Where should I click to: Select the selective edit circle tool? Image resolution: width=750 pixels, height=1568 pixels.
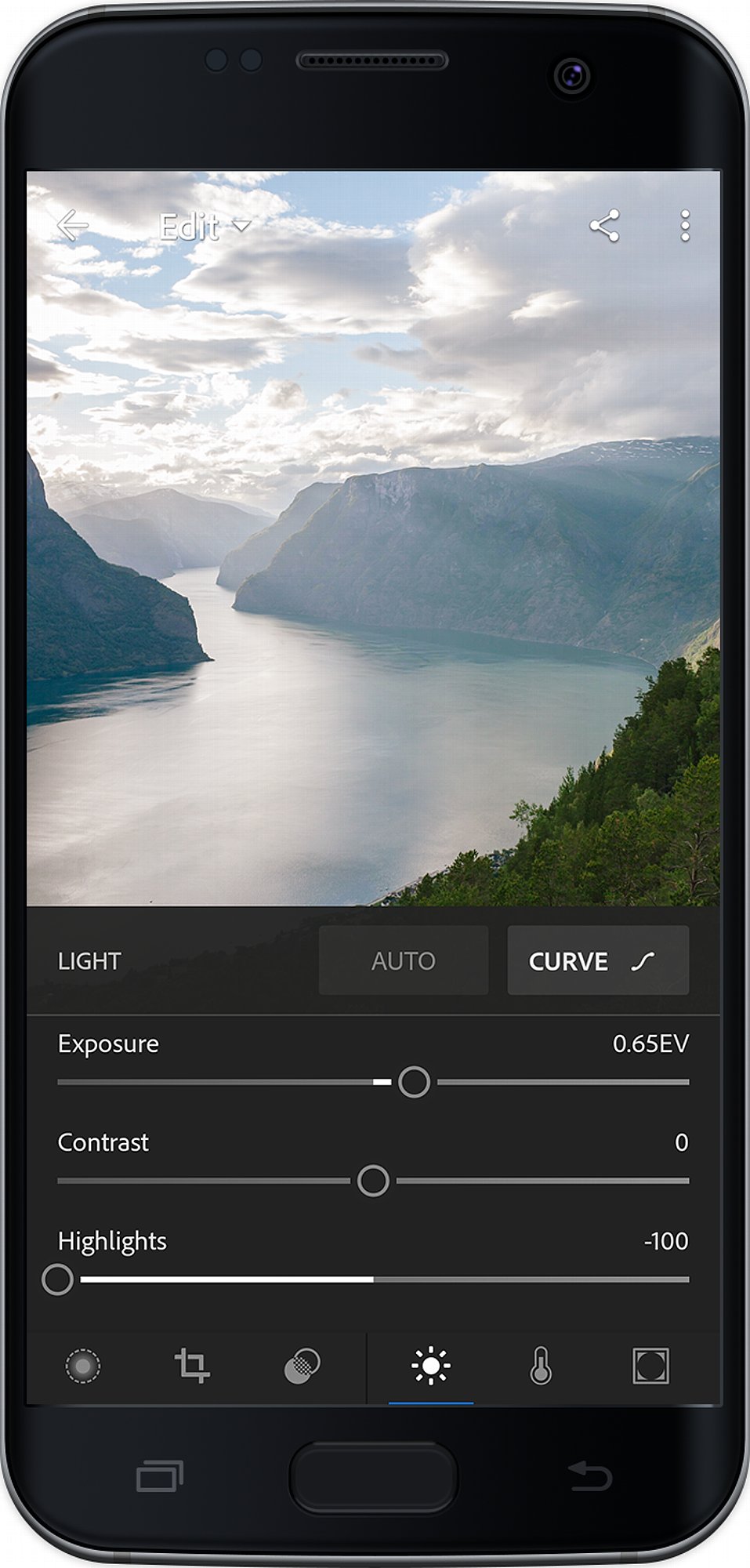click(82, 1367)
